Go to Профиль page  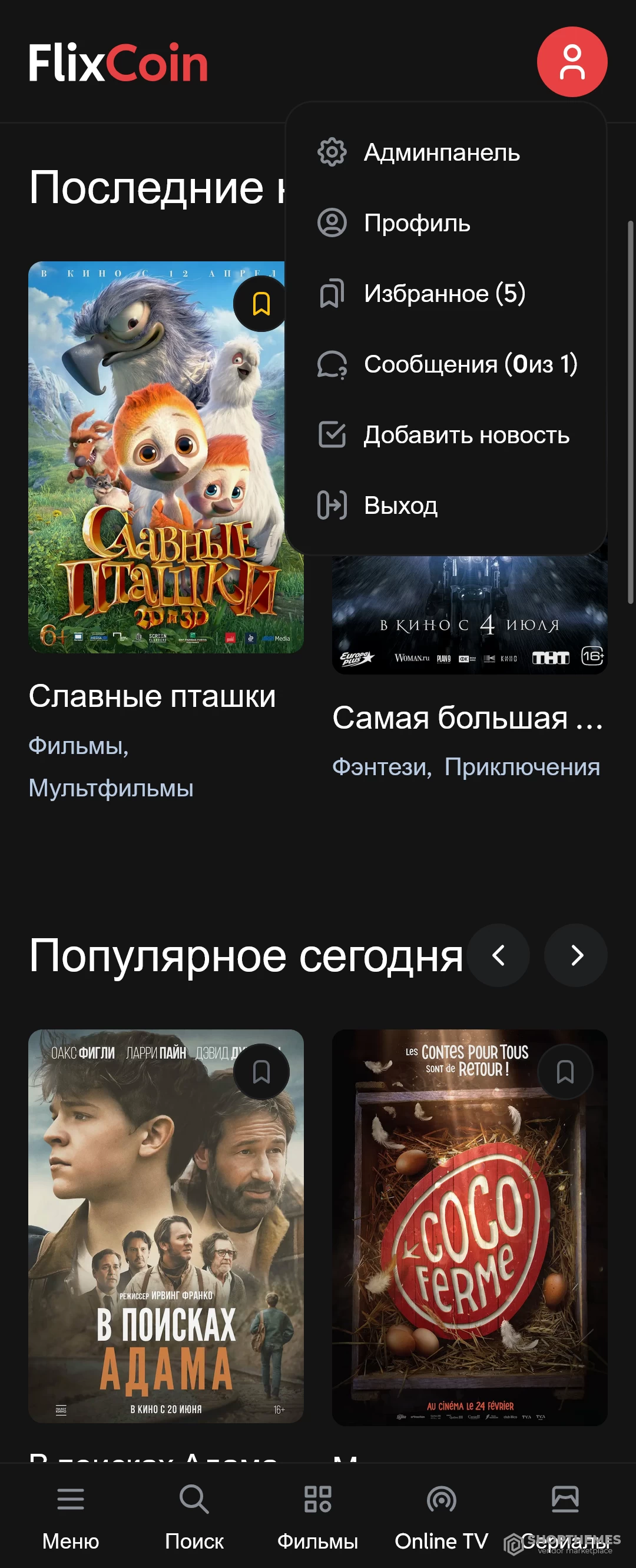(417, 223)
